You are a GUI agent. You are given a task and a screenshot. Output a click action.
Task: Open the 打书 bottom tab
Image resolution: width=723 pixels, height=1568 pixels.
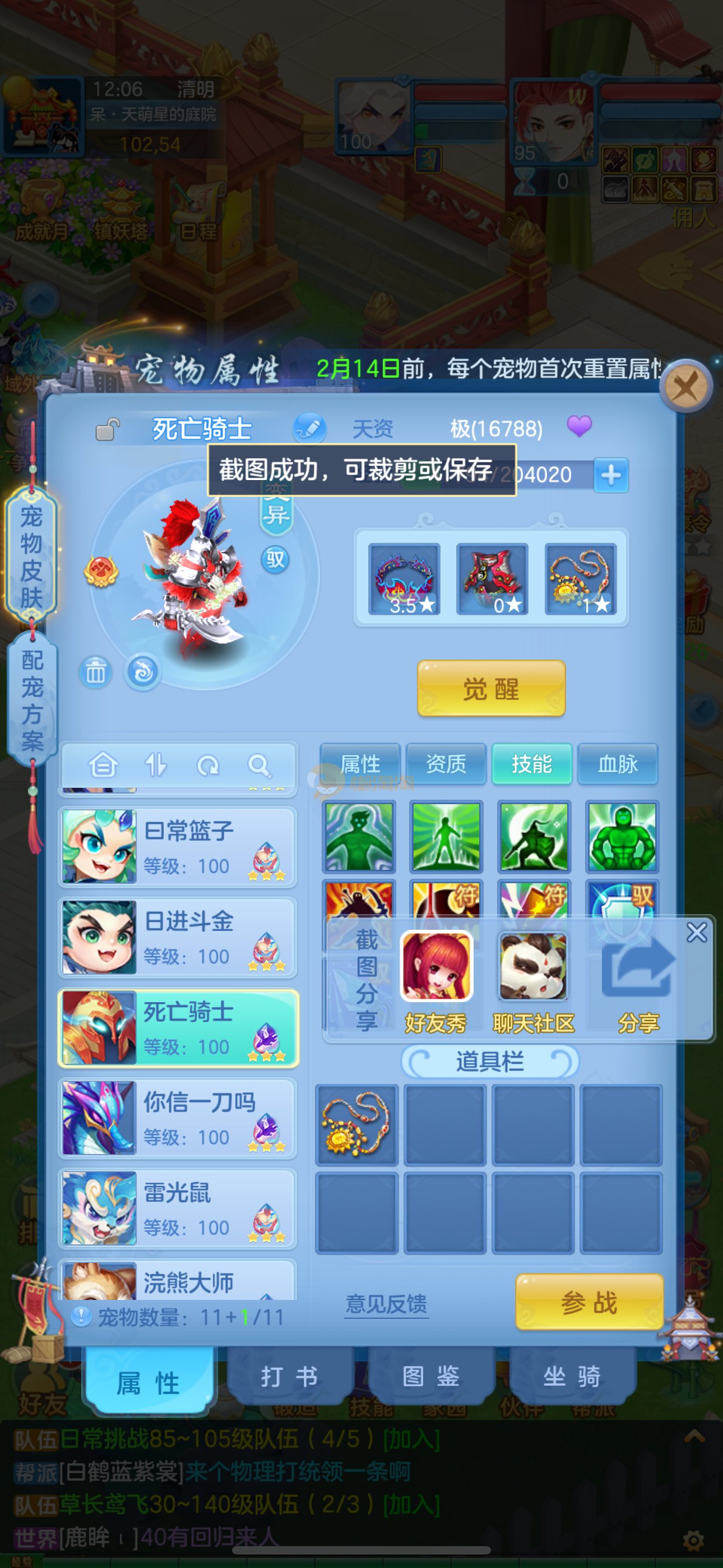coord(290,1376)
